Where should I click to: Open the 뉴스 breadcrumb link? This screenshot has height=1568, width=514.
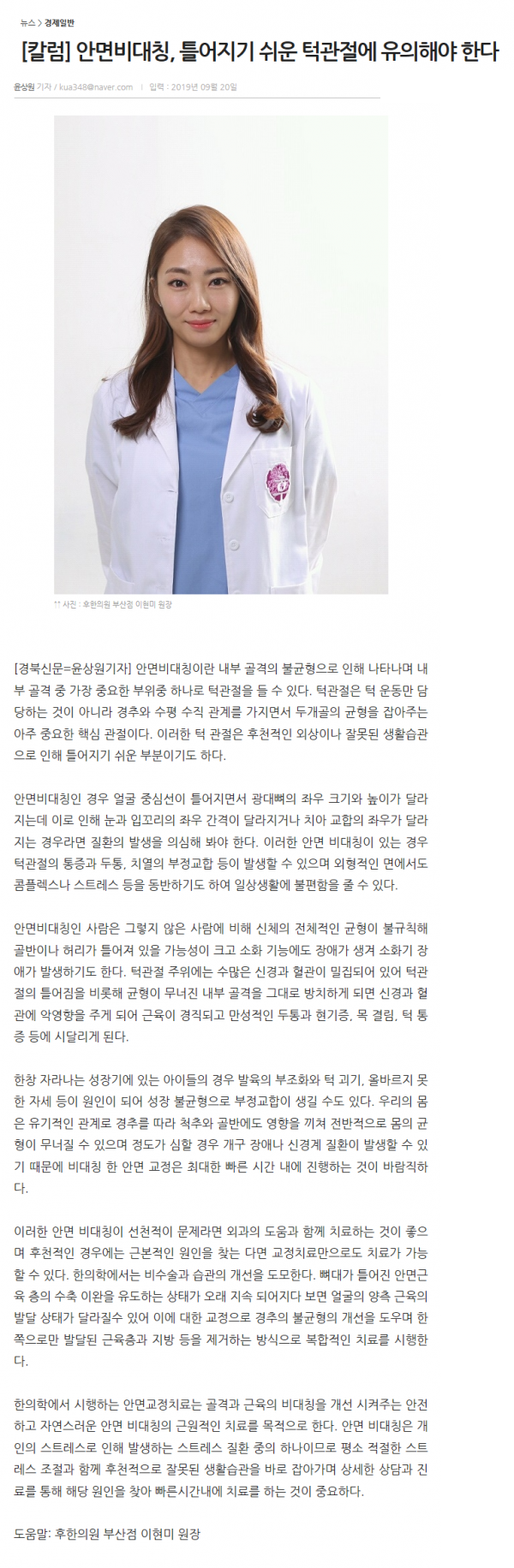[x=27, y=23]
